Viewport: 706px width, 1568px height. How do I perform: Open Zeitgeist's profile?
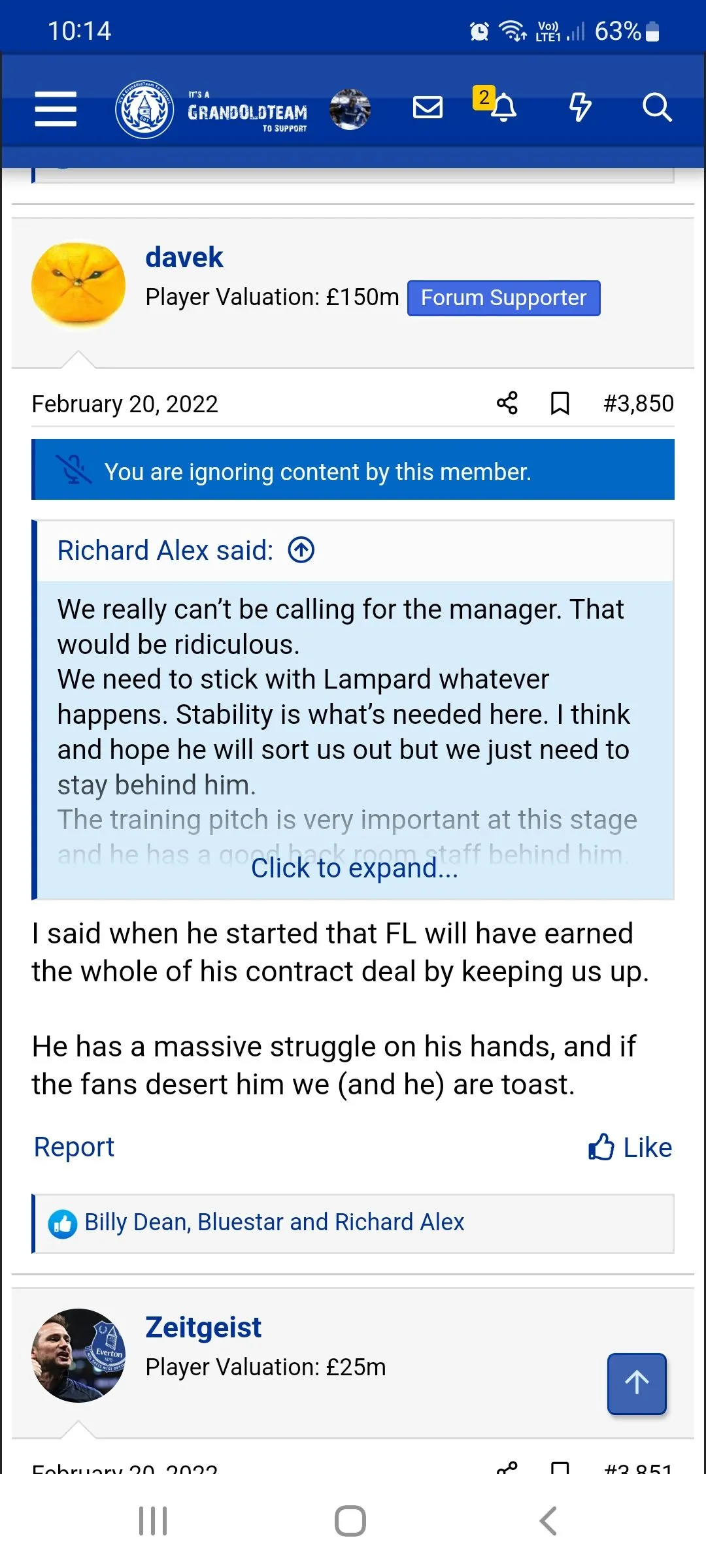[x=203, y=1328]
